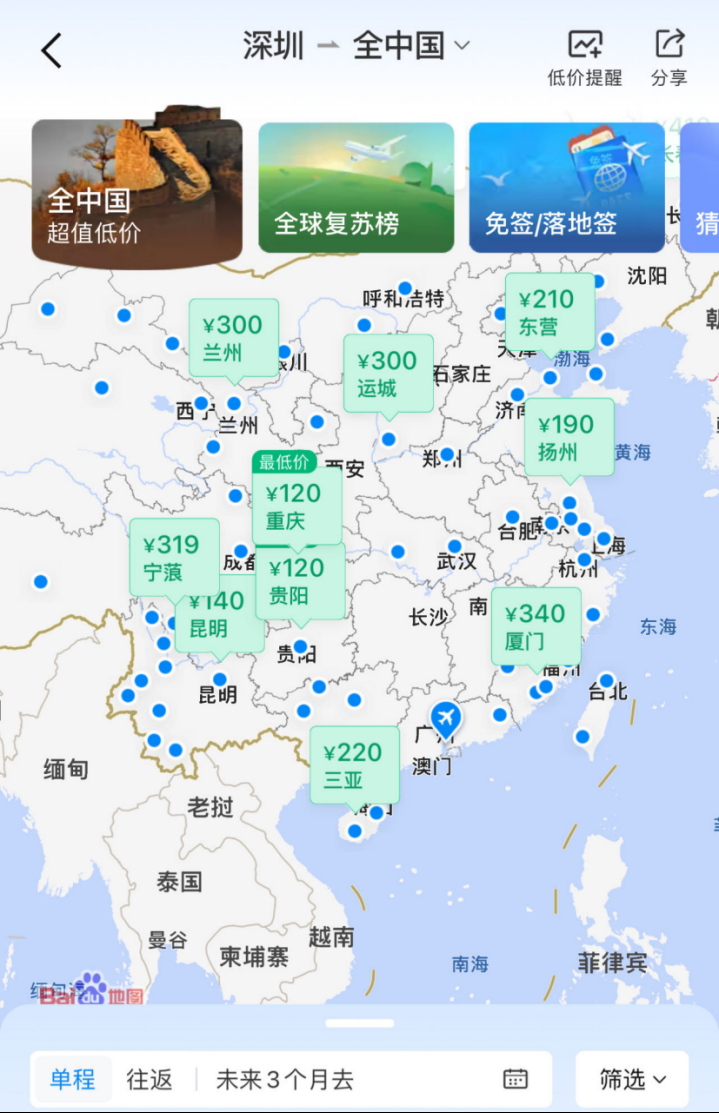Select the ¥319 宁蒗 price marker
The width and height of the screenshot is (719, 1113).
coord(173,557)
